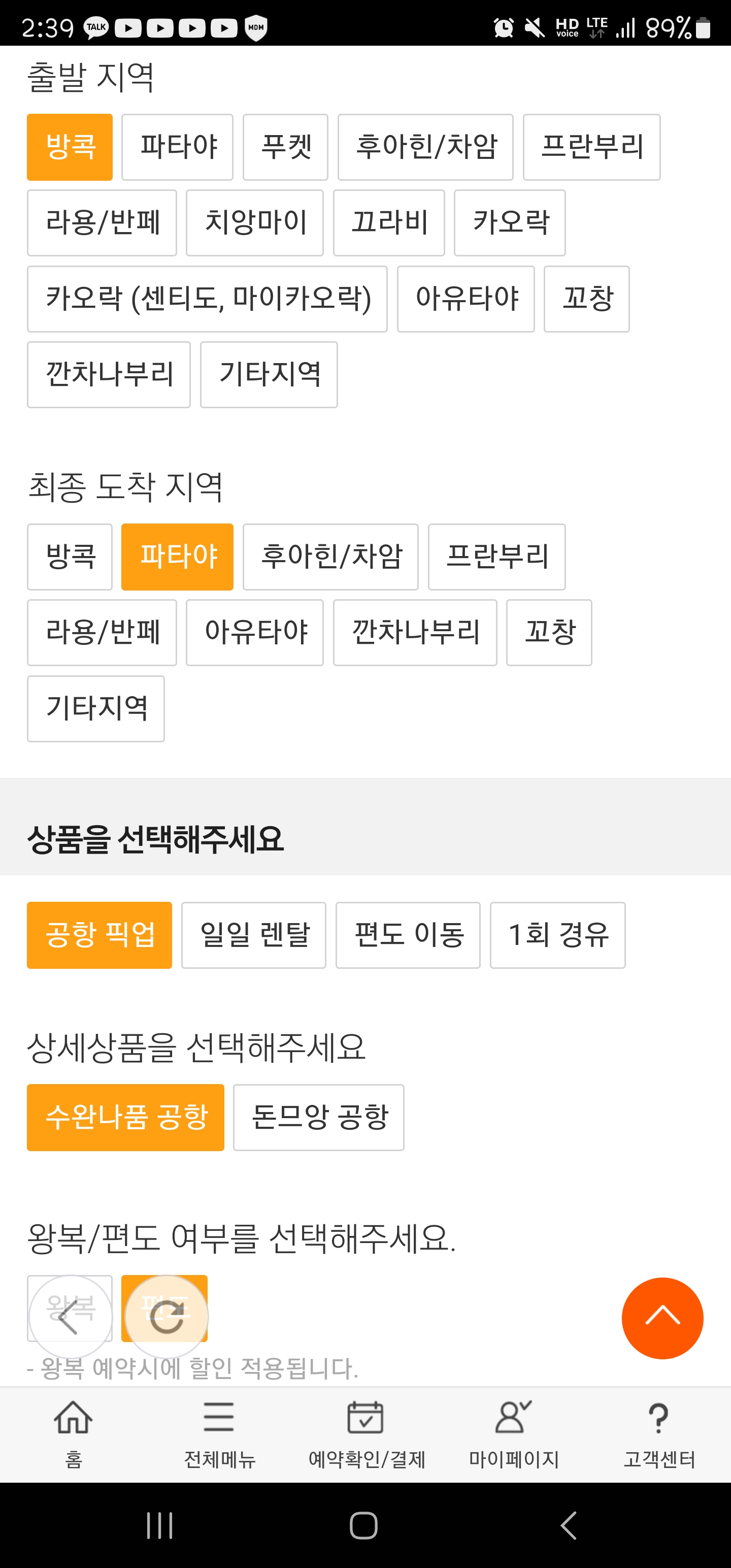
Task: Switch detail product to 돈므앙 공항
Action: 319,1118
